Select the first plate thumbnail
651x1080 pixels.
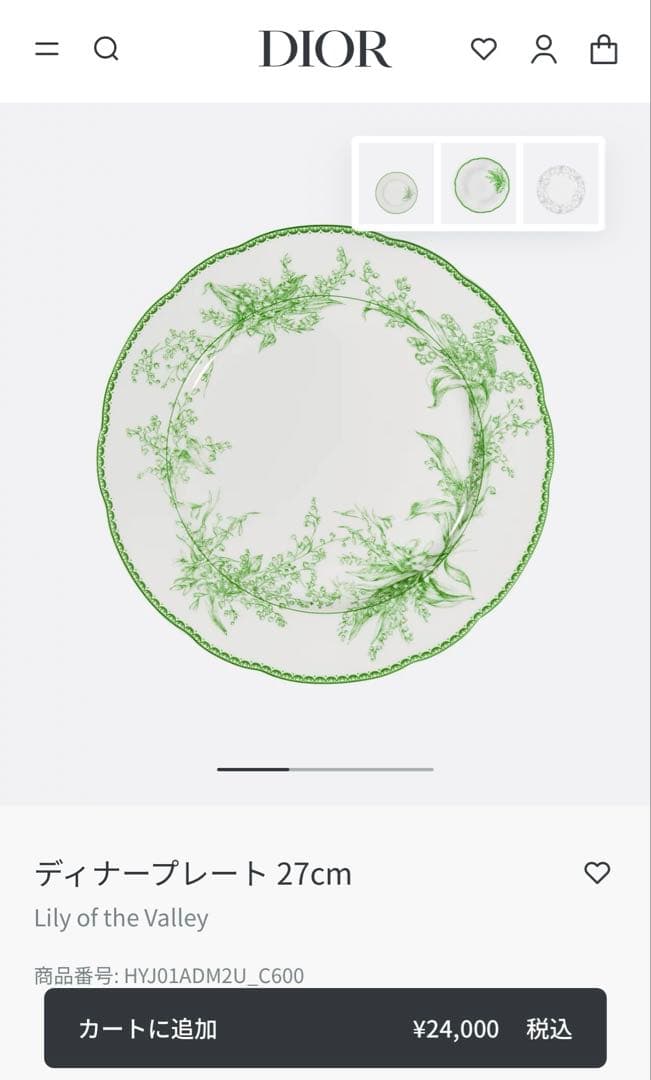coord(396,184)
